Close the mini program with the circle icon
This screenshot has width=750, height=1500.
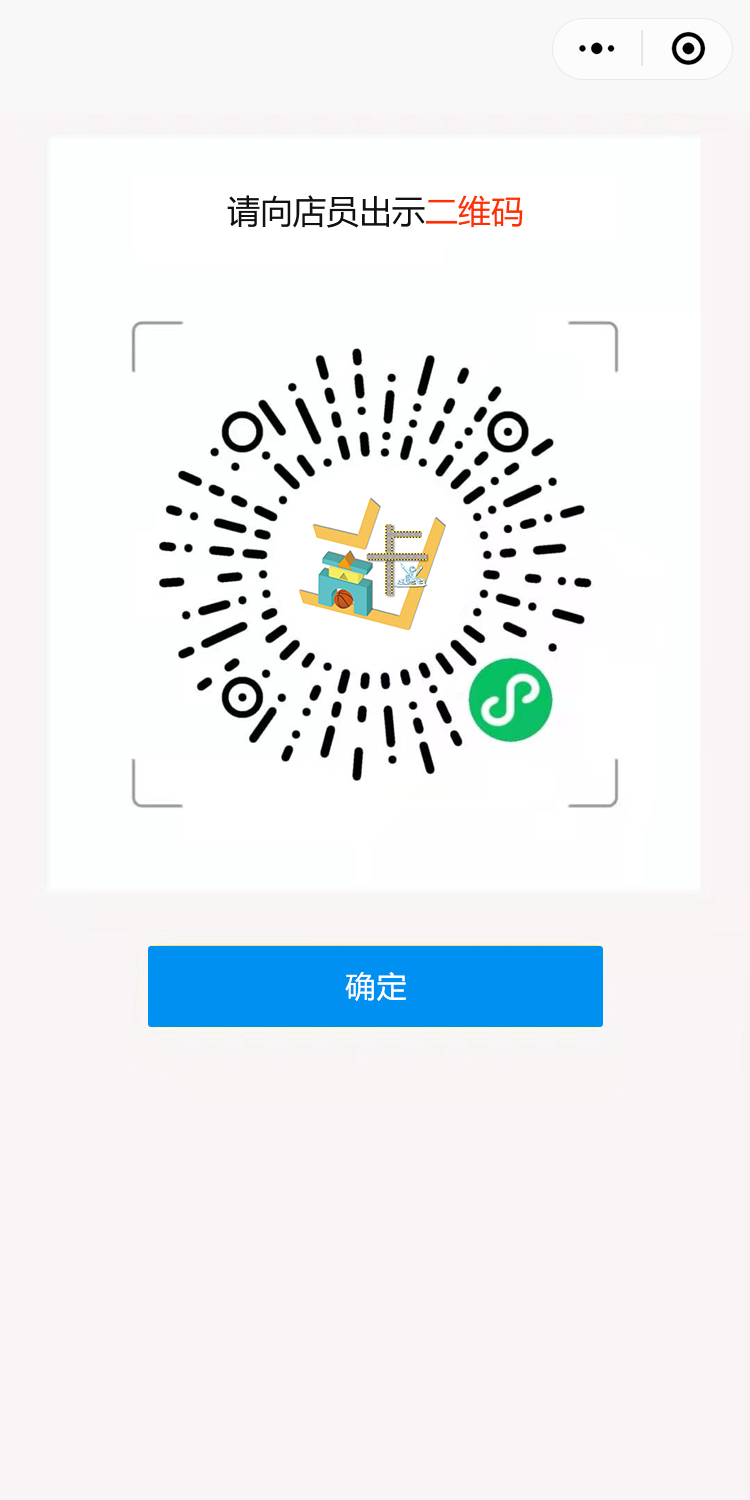tap(688, 48)
